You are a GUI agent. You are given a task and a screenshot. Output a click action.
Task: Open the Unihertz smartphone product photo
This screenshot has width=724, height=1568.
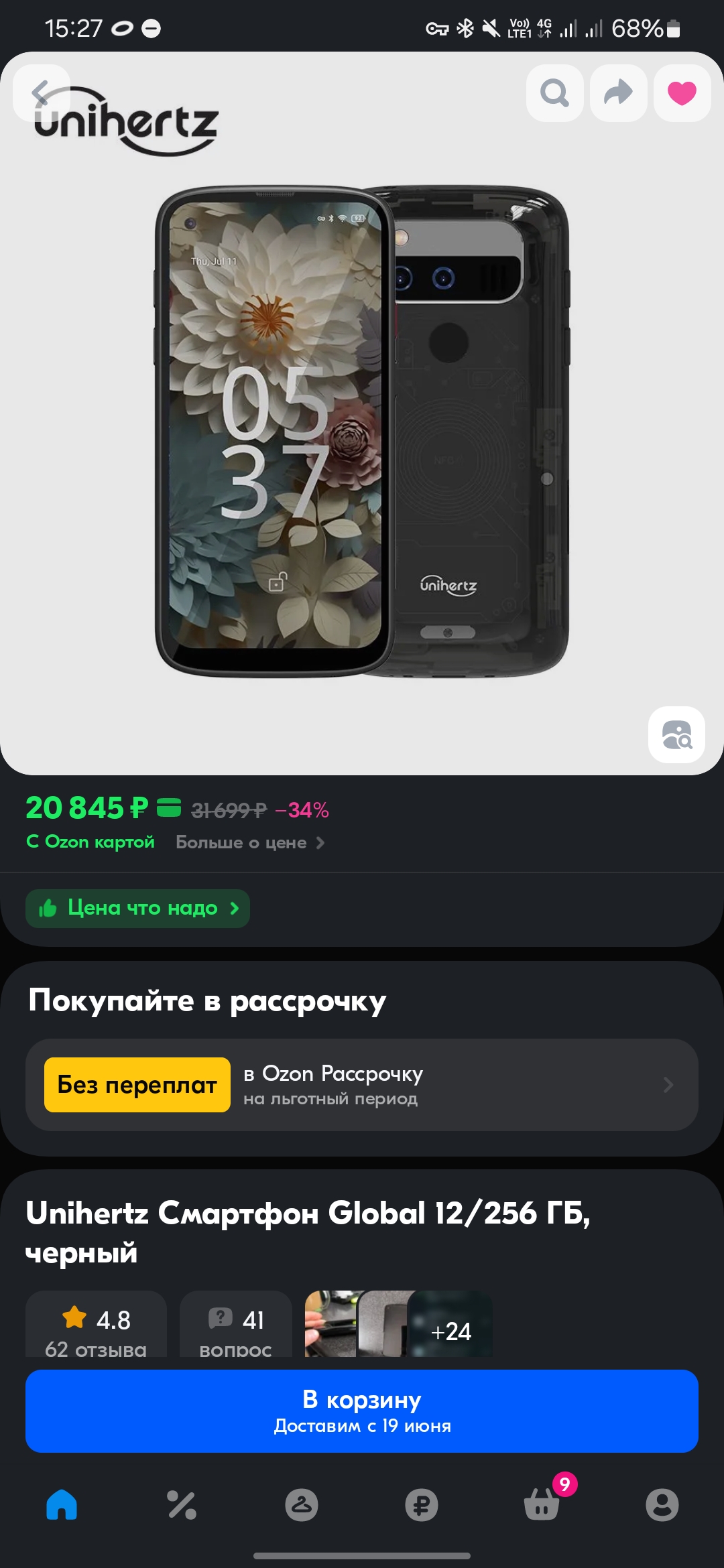click(x=362, y=429)
